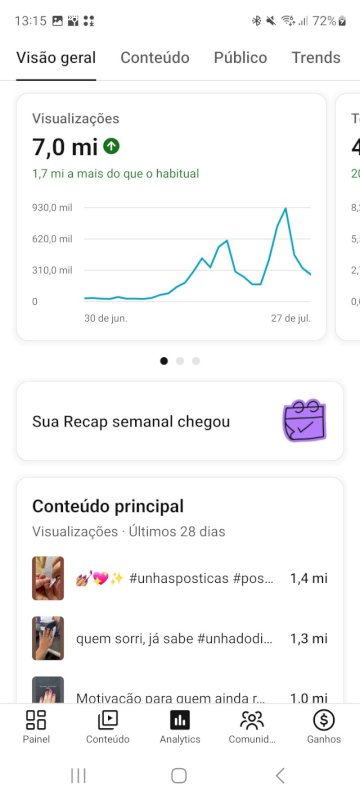Switch to the Conteúdo top tab
The height and width of the screenshot is (800, 360).
pos(155,58)
